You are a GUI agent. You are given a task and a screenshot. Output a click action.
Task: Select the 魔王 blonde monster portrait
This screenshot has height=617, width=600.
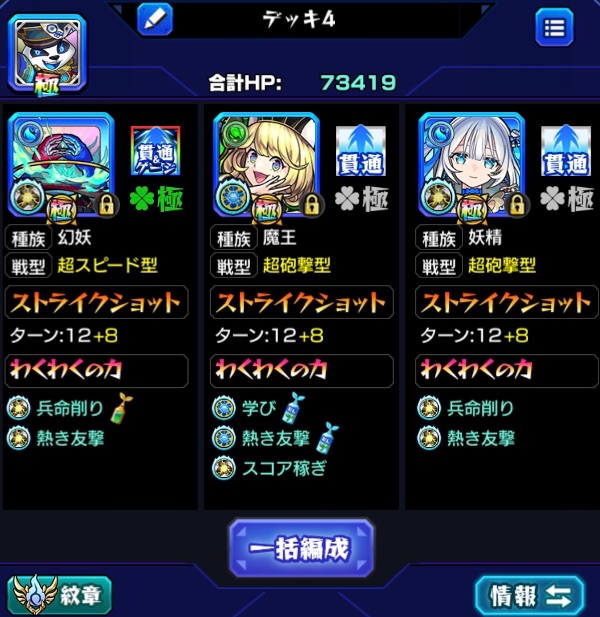[x=265, y=163]
